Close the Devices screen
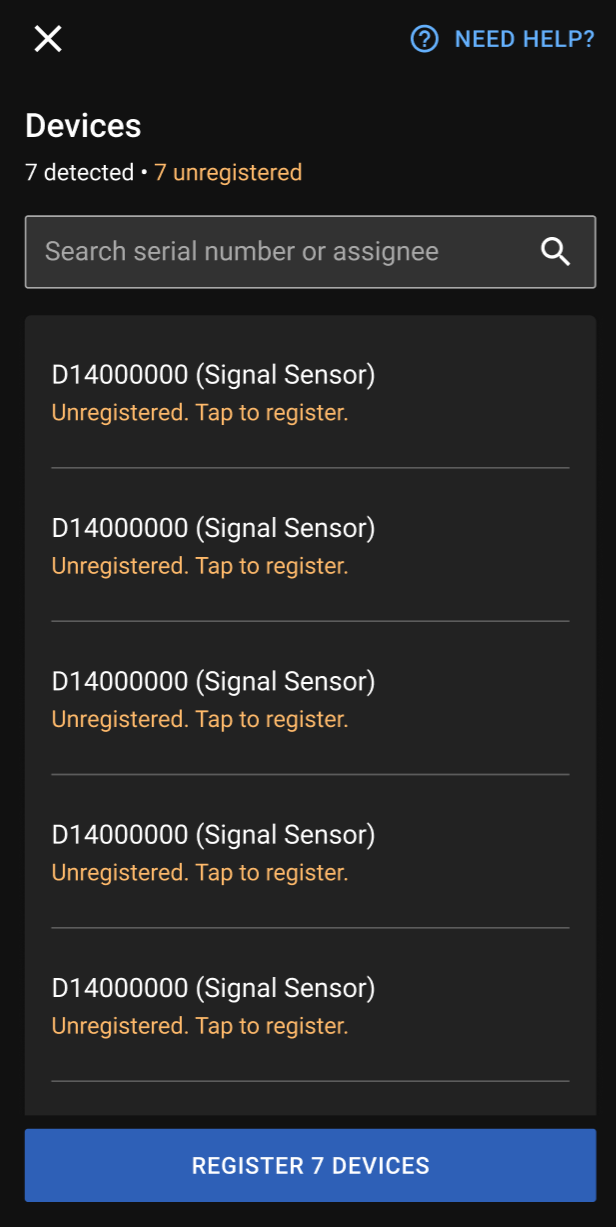Screen dimensions: 616x1227 click(x=48, y=39)
